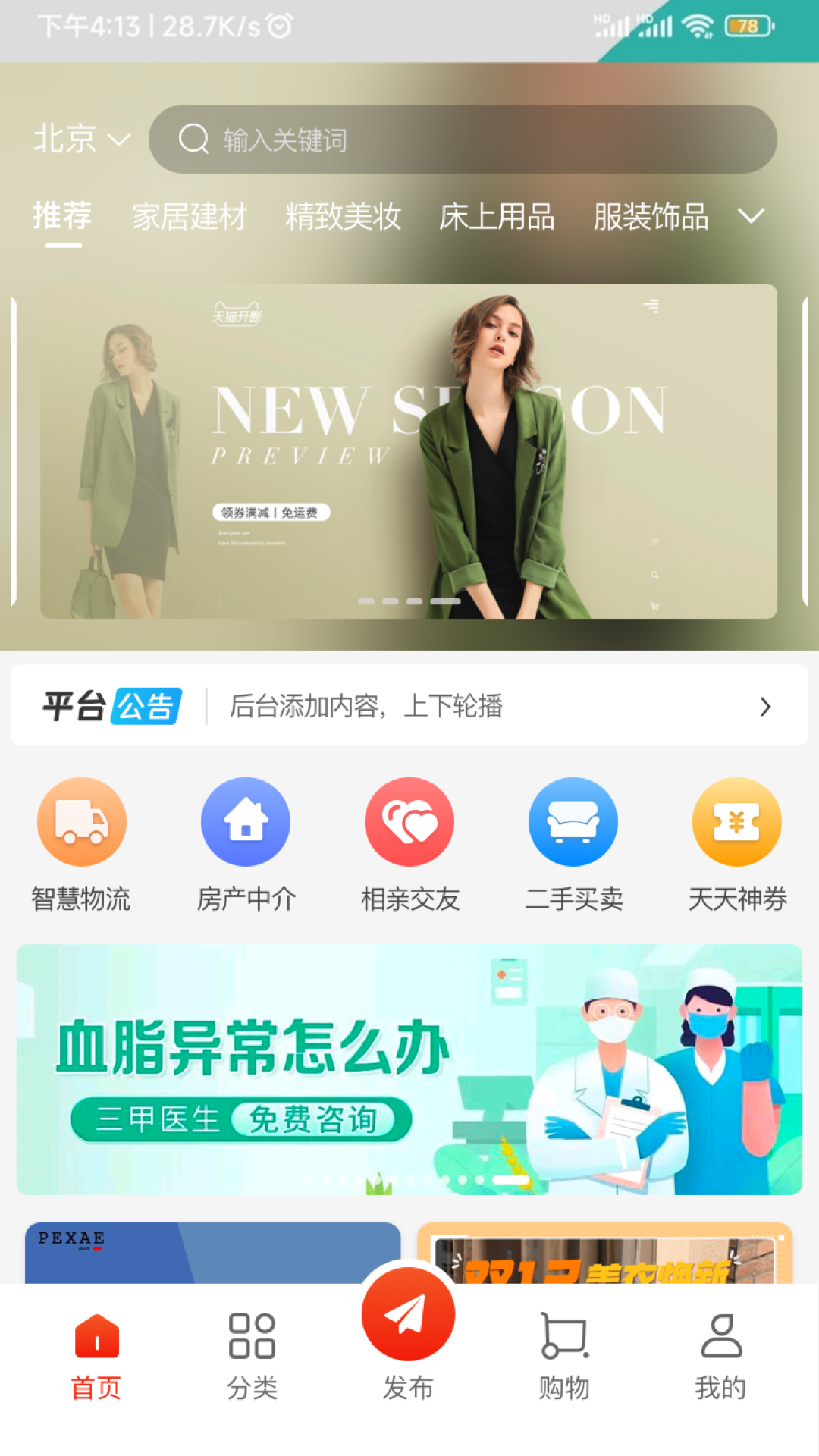Open the 血脂异常怎么办 consultation banner

(x=409, y=1069)
